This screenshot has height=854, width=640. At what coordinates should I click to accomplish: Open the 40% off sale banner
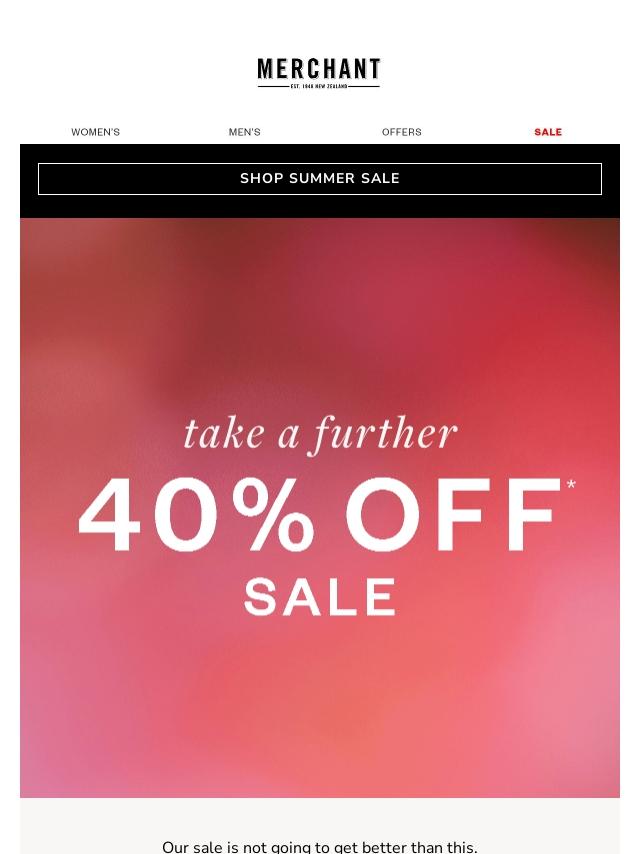click(320, 508)
